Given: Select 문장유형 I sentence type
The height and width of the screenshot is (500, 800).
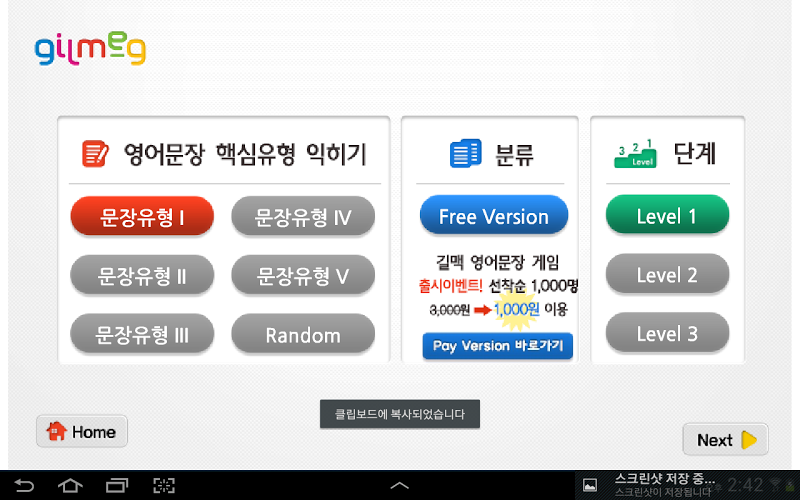Looking at the screenshot, I should (x=142, y=216).
